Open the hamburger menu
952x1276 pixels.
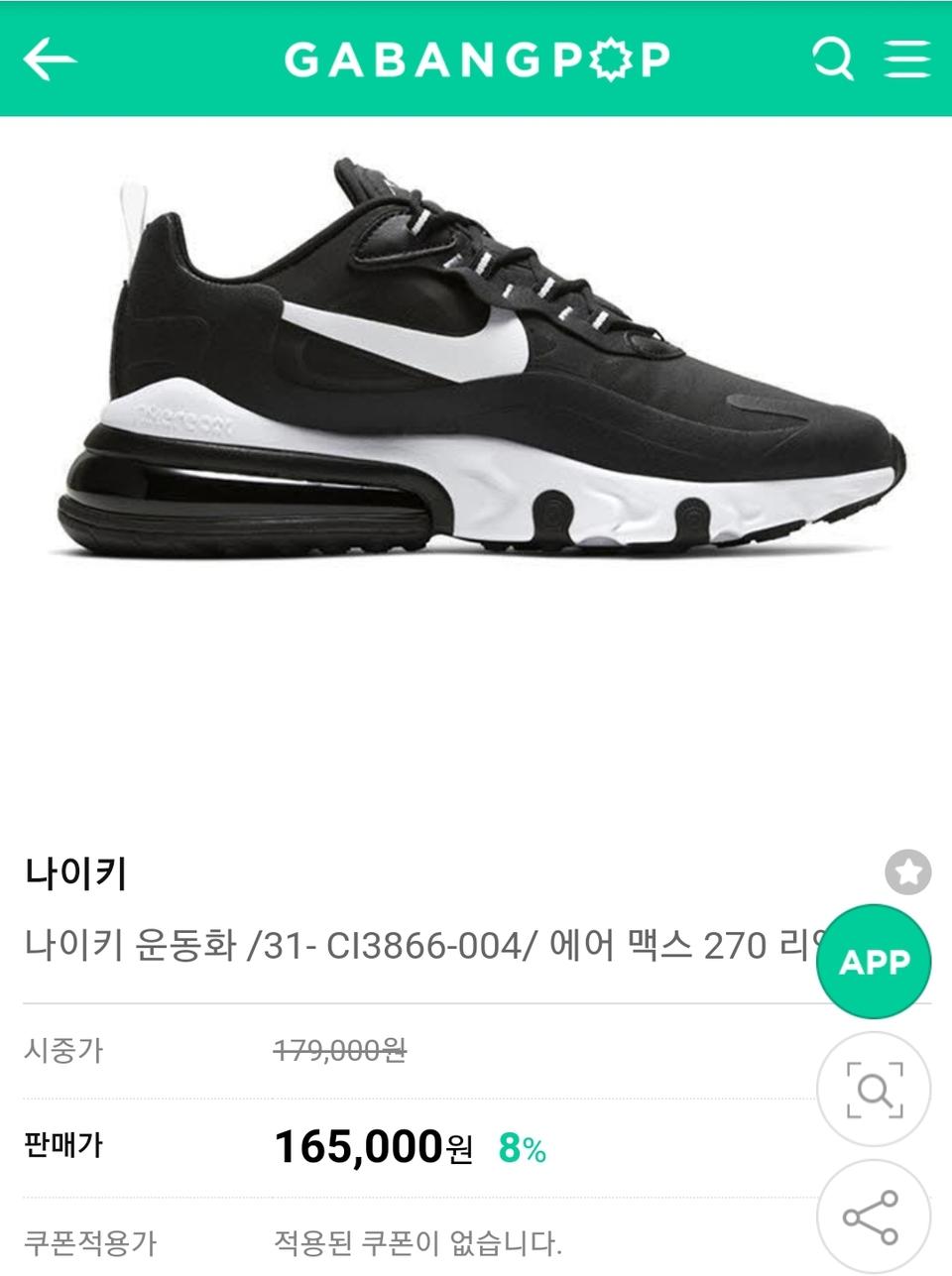[907, 59]
